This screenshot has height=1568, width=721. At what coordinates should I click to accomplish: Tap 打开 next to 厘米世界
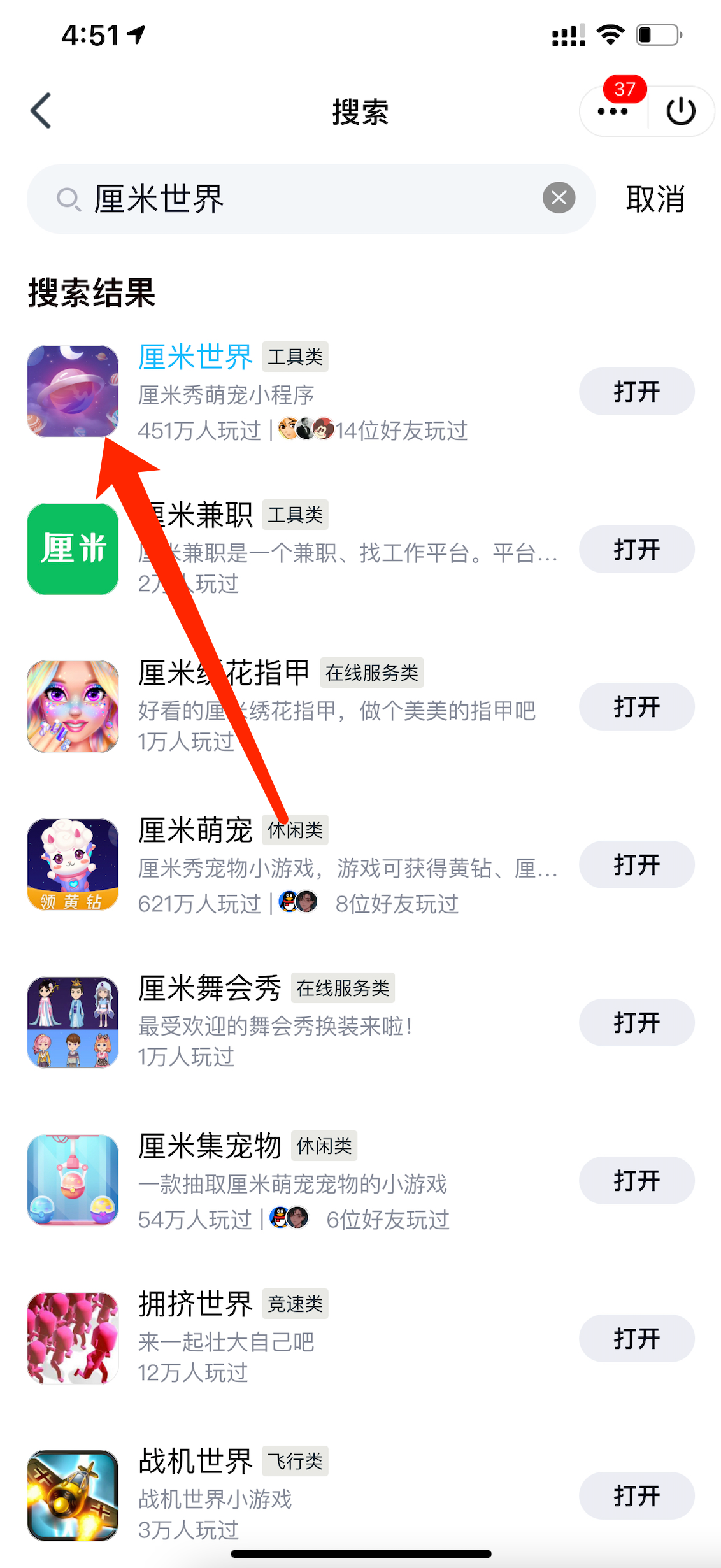coord(636,392)
